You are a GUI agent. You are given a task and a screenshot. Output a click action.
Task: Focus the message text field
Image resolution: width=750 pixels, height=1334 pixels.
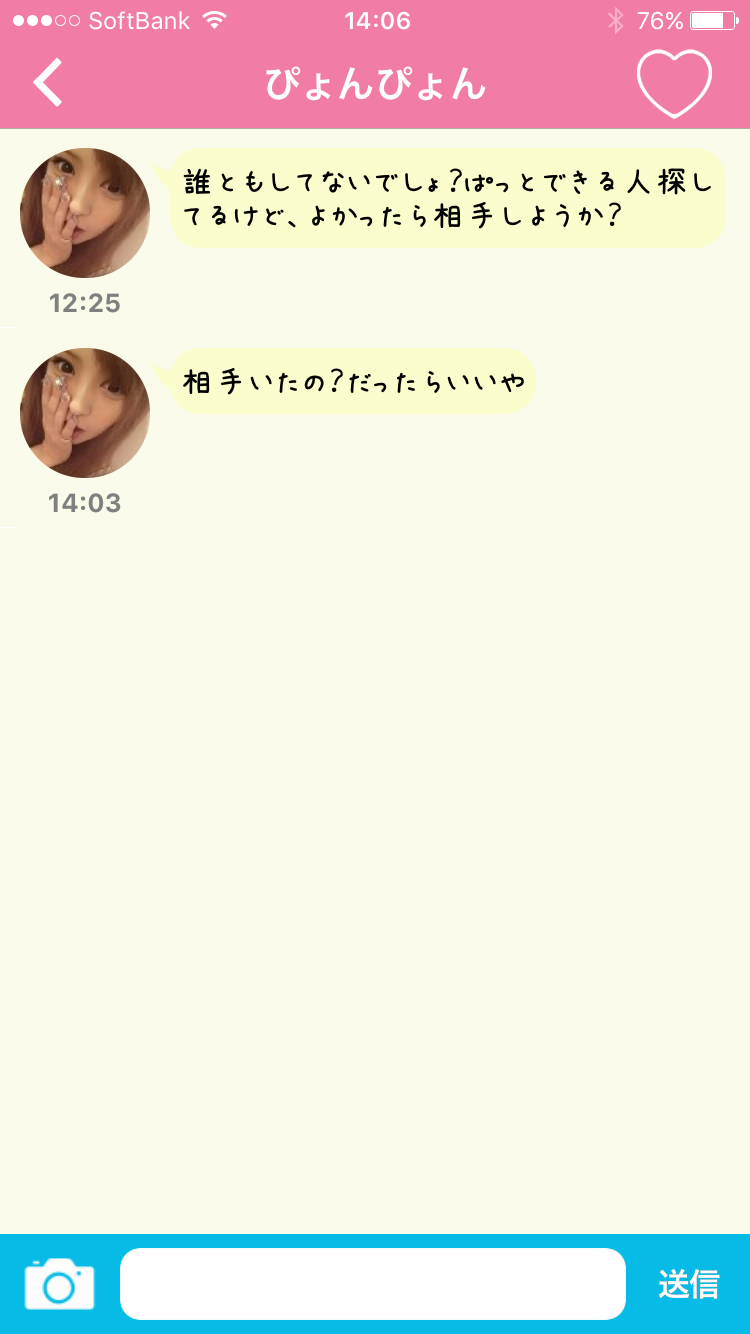pos(372,1284)
